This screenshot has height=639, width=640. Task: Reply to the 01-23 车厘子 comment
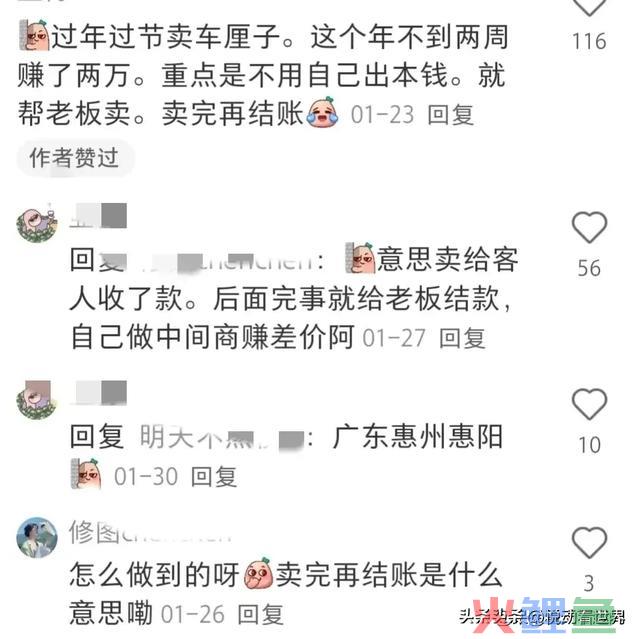(x=449, y=114)
